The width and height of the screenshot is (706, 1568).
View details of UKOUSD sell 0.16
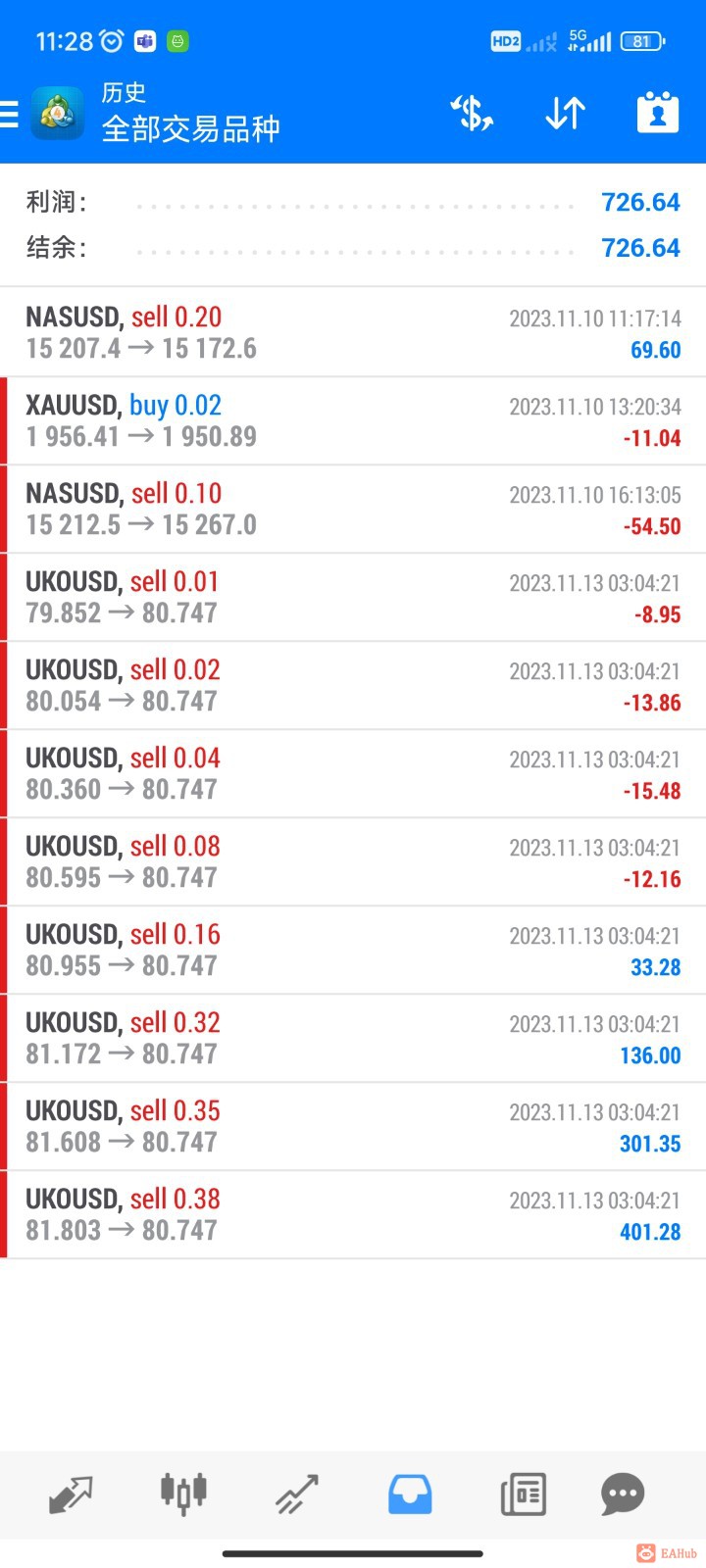(x=353, y=950)
